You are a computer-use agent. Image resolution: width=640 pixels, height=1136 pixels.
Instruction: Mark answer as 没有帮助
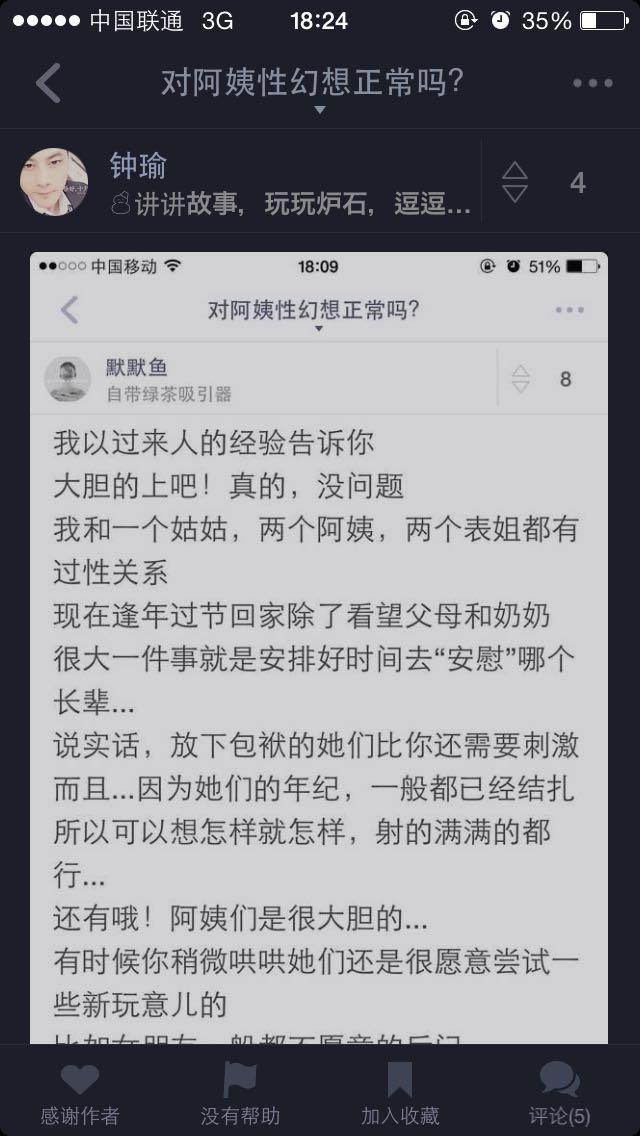coord(240,1092)
